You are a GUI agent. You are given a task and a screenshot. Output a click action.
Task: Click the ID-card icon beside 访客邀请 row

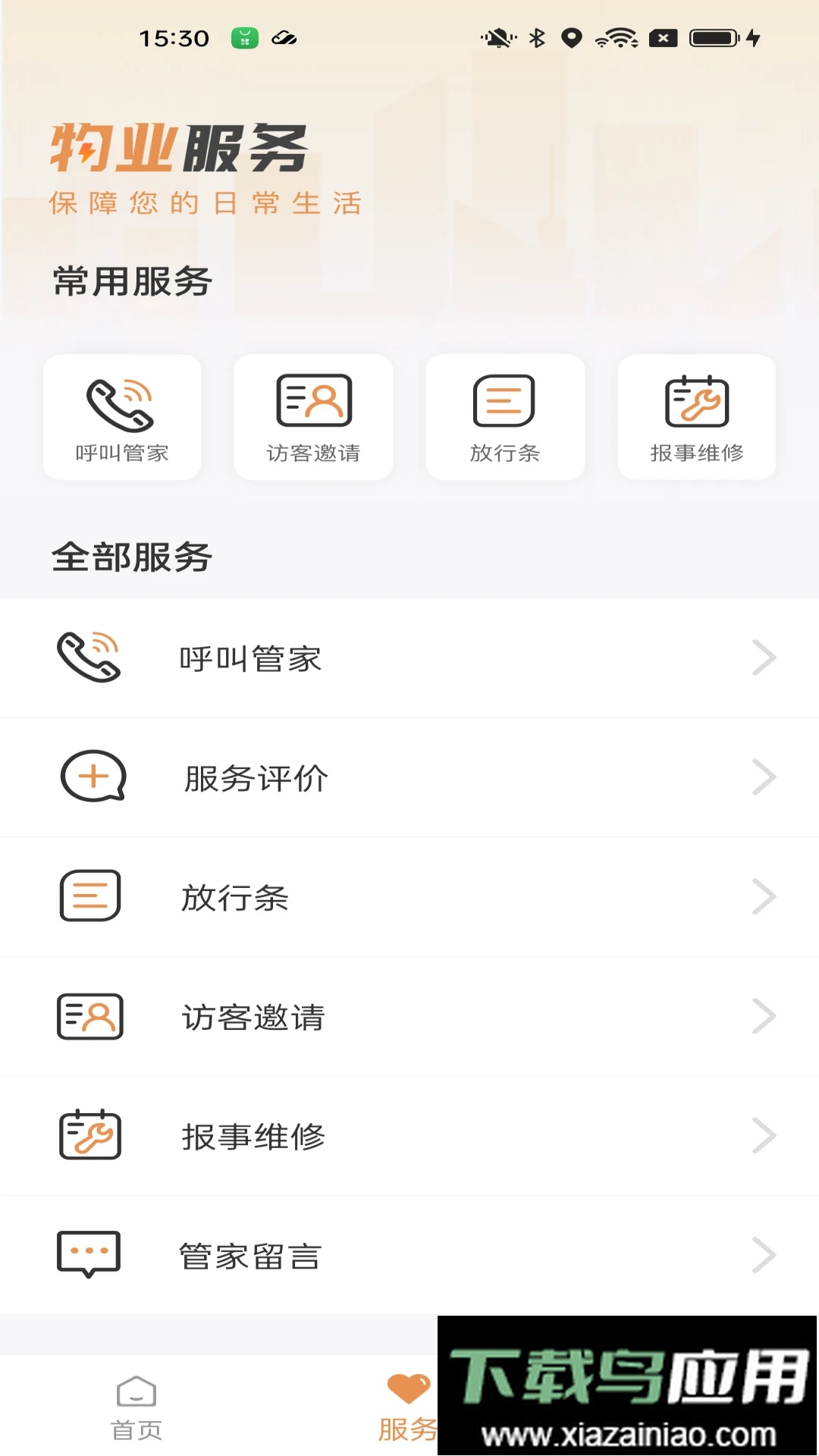(x=89, y=1016)
